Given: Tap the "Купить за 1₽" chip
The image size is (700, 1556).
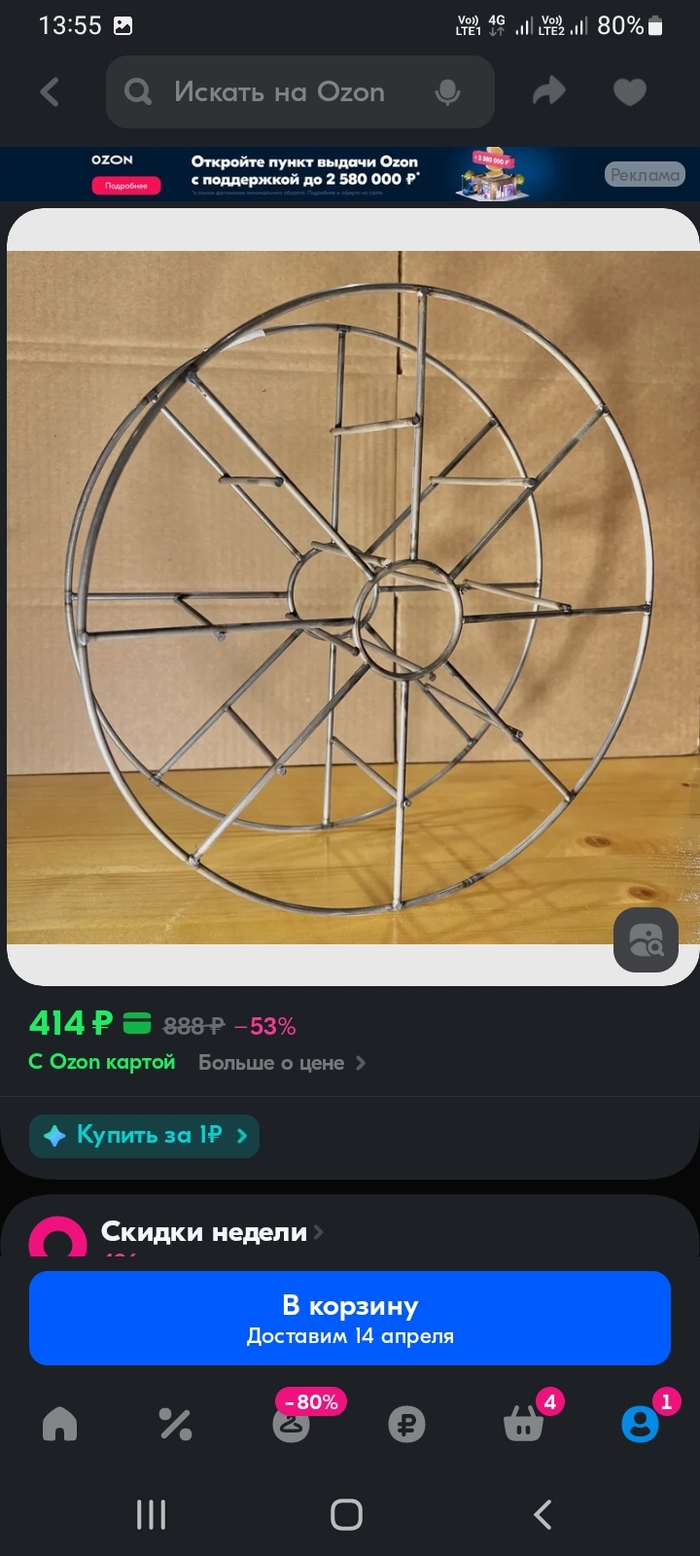Looking at the screenshot, I should coord(145,1136).
